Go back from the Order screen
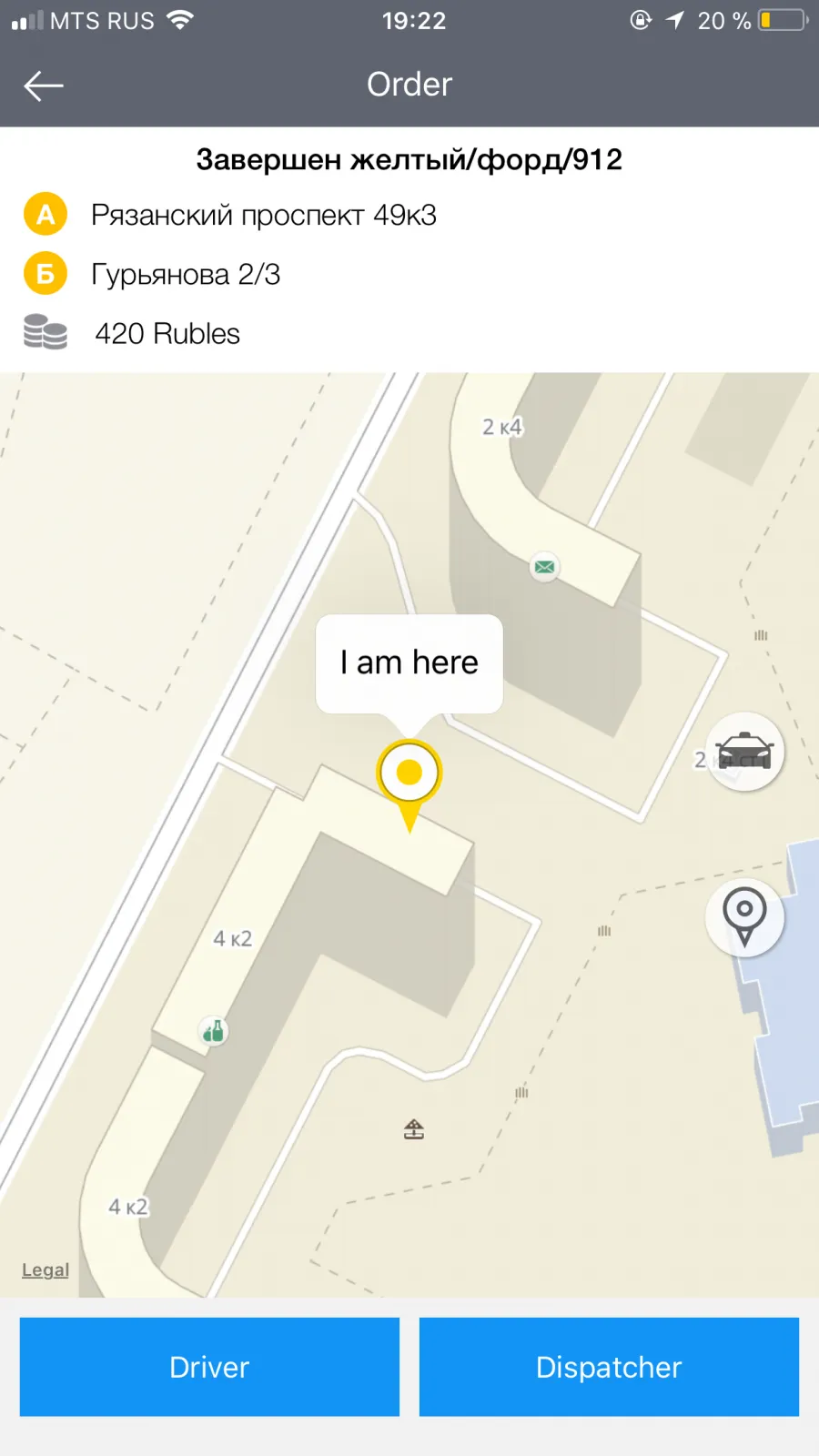The height and width of the screenshot is (1456, 819). coord(44,86)
